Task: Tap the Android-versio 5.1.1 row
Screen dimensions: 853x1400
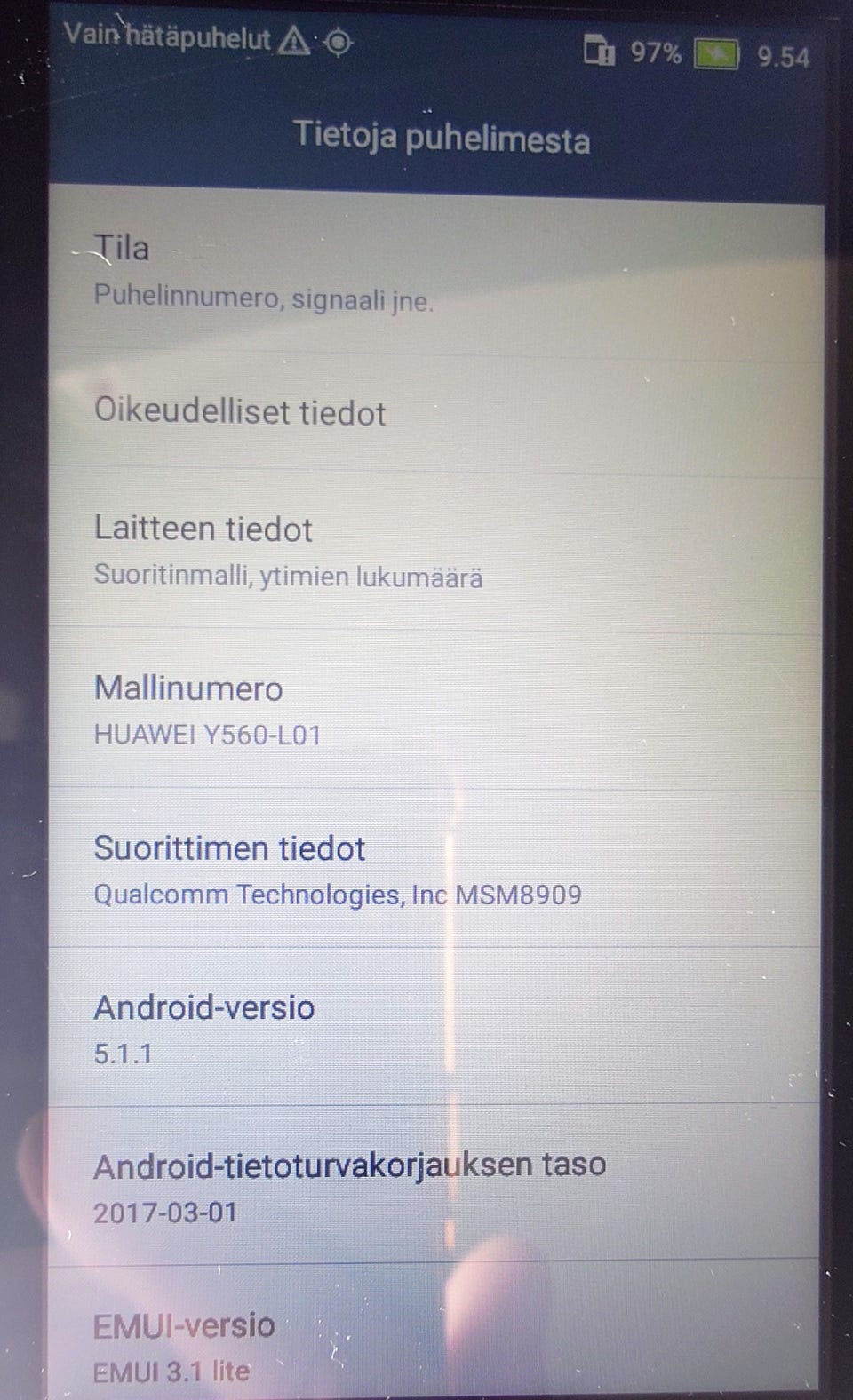Action: (435, 1027)
